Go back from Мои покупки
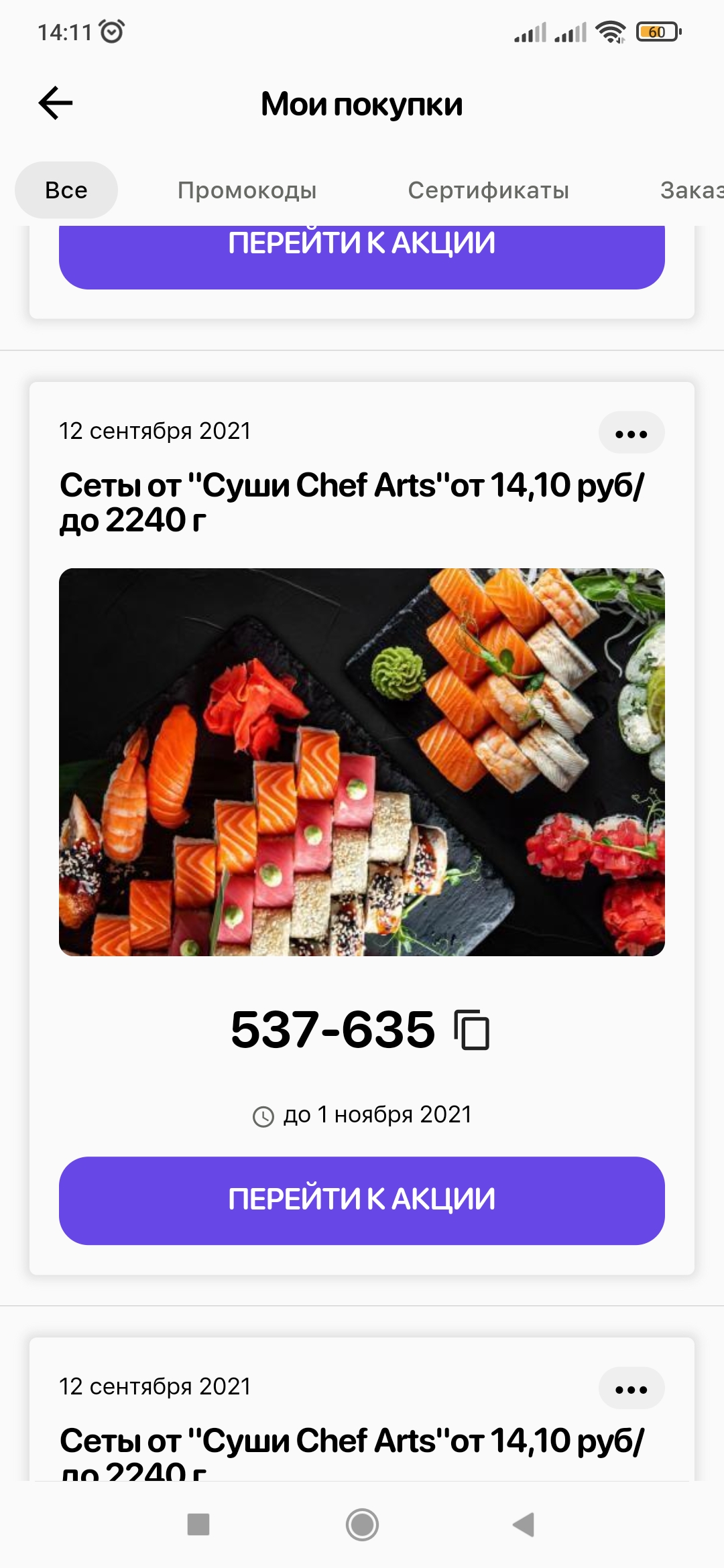The width and height of the screenshot is (724, 1568). [56, 103]
